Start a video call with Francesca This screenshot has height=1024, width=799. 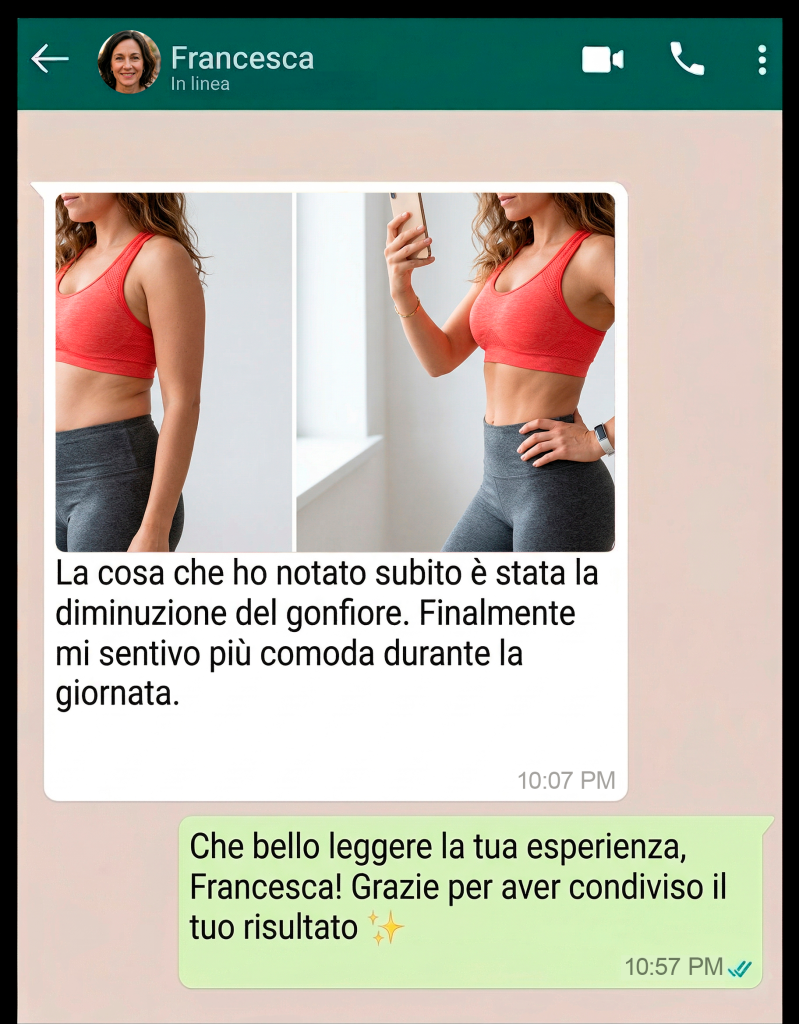click(602, 60)
